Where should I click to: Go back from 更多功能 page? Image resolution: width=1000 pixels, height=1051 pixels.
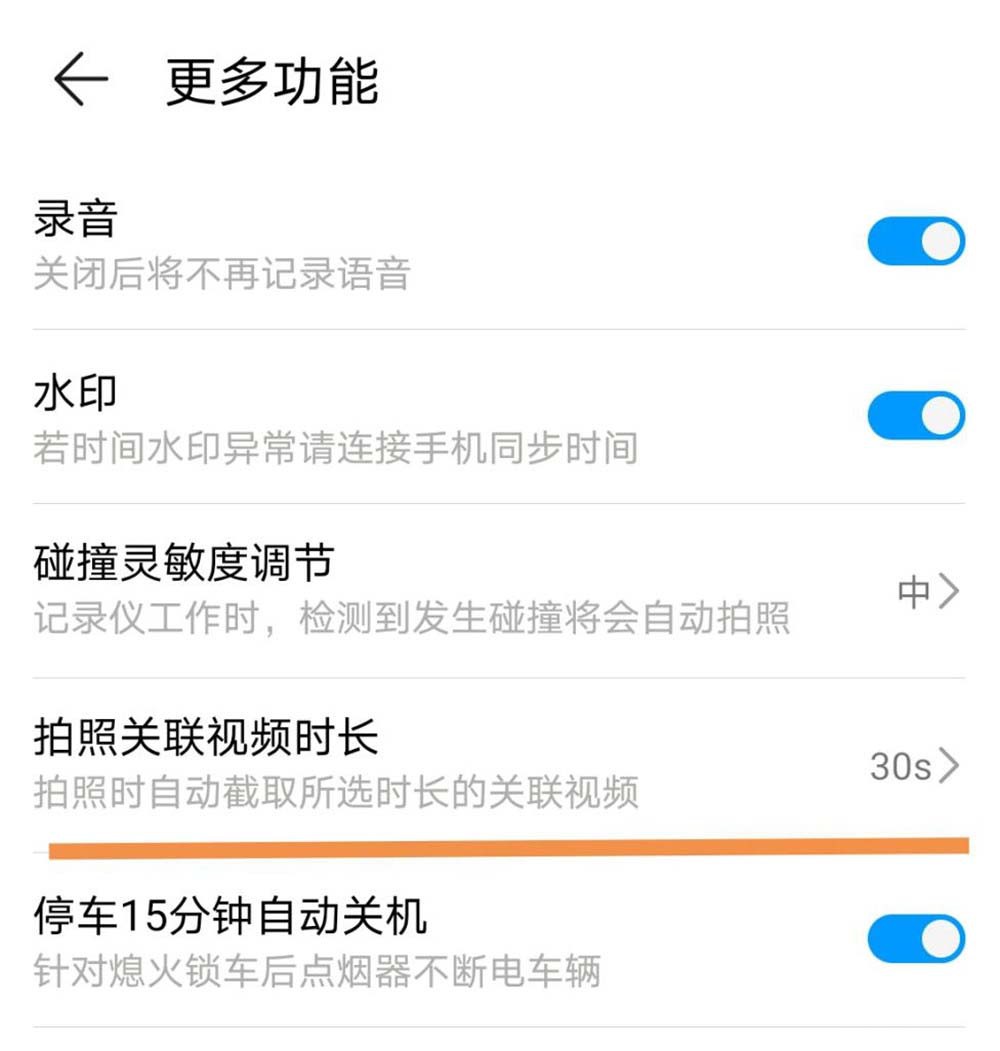80,80
